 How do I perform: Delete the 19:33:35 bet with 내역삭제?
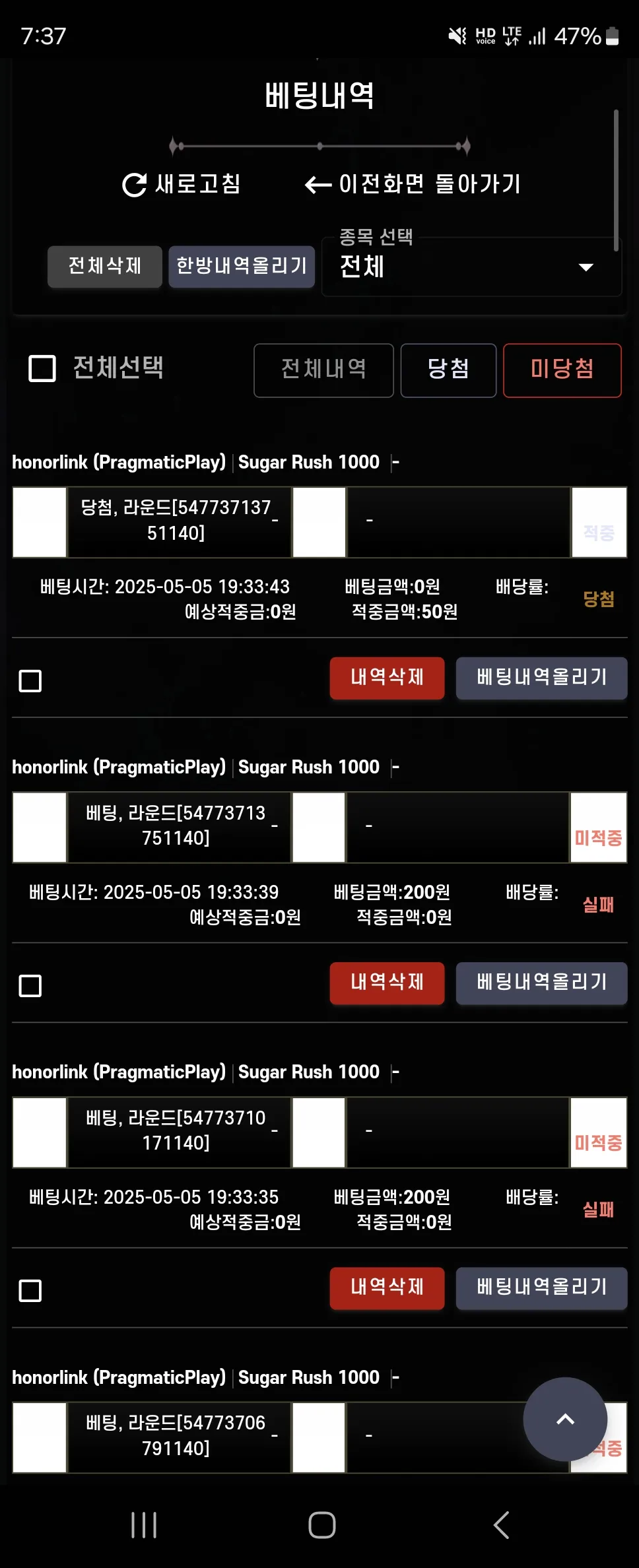click(x=387, y=1288)
